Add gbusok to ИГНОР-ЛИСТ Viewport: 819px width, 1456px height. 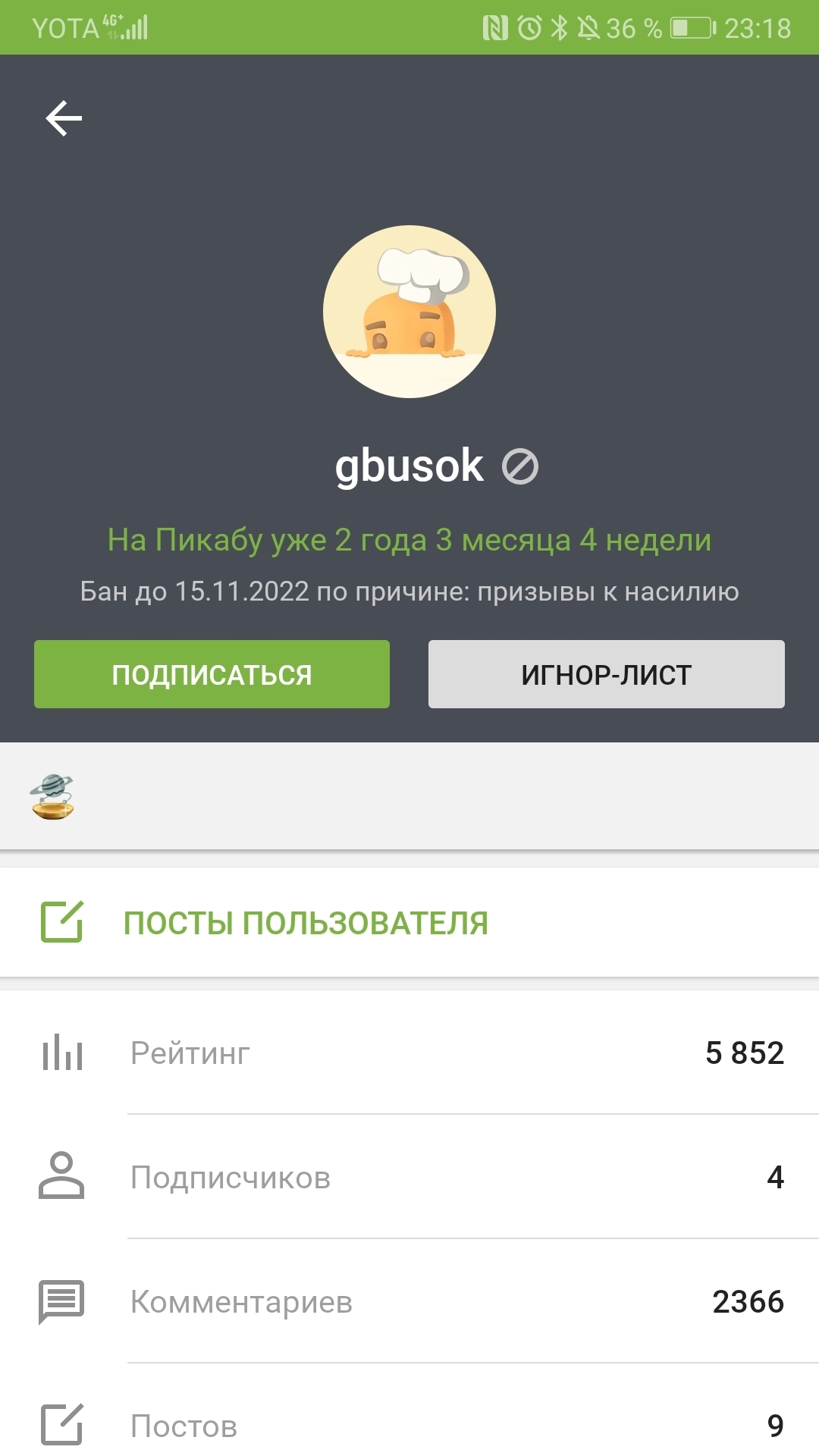(606, 674)
